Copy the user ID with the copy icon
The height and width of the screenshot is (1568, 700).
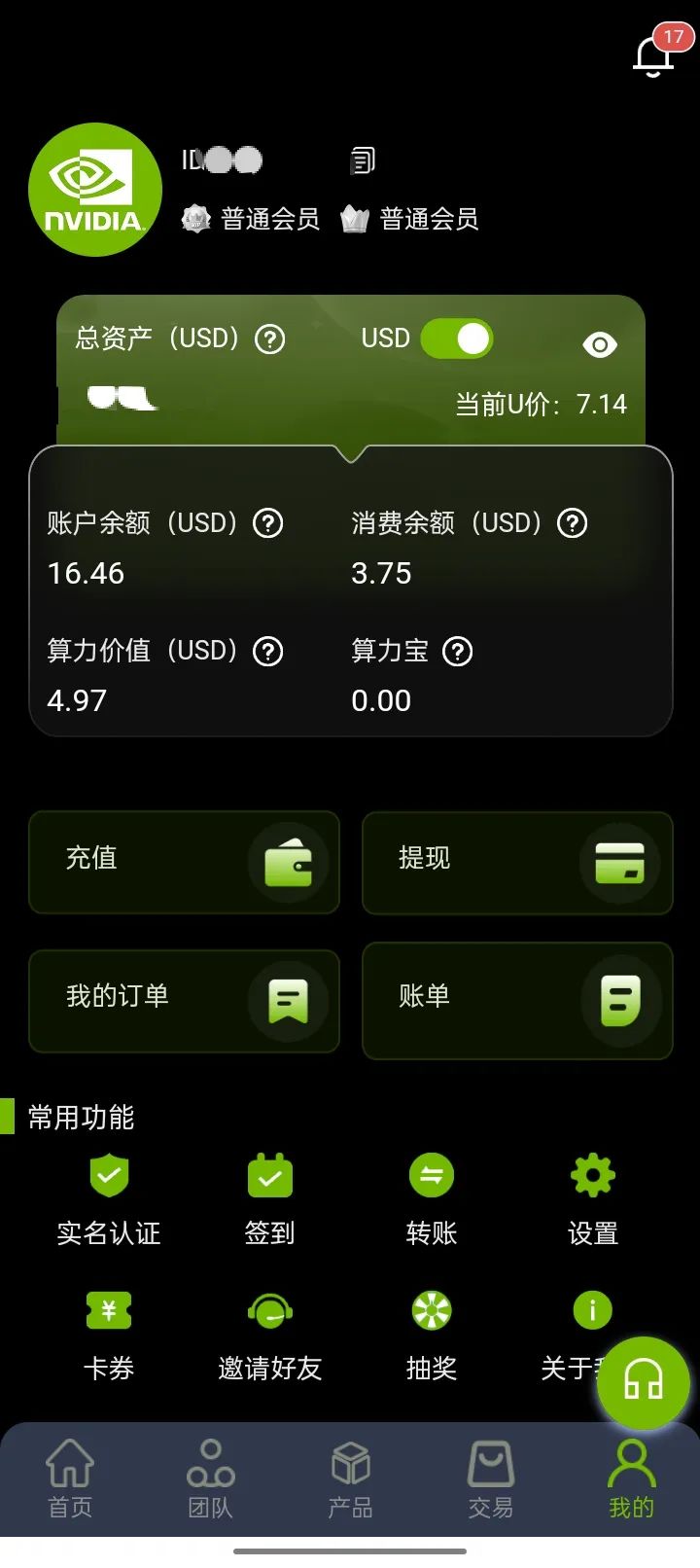coord(361,159)
